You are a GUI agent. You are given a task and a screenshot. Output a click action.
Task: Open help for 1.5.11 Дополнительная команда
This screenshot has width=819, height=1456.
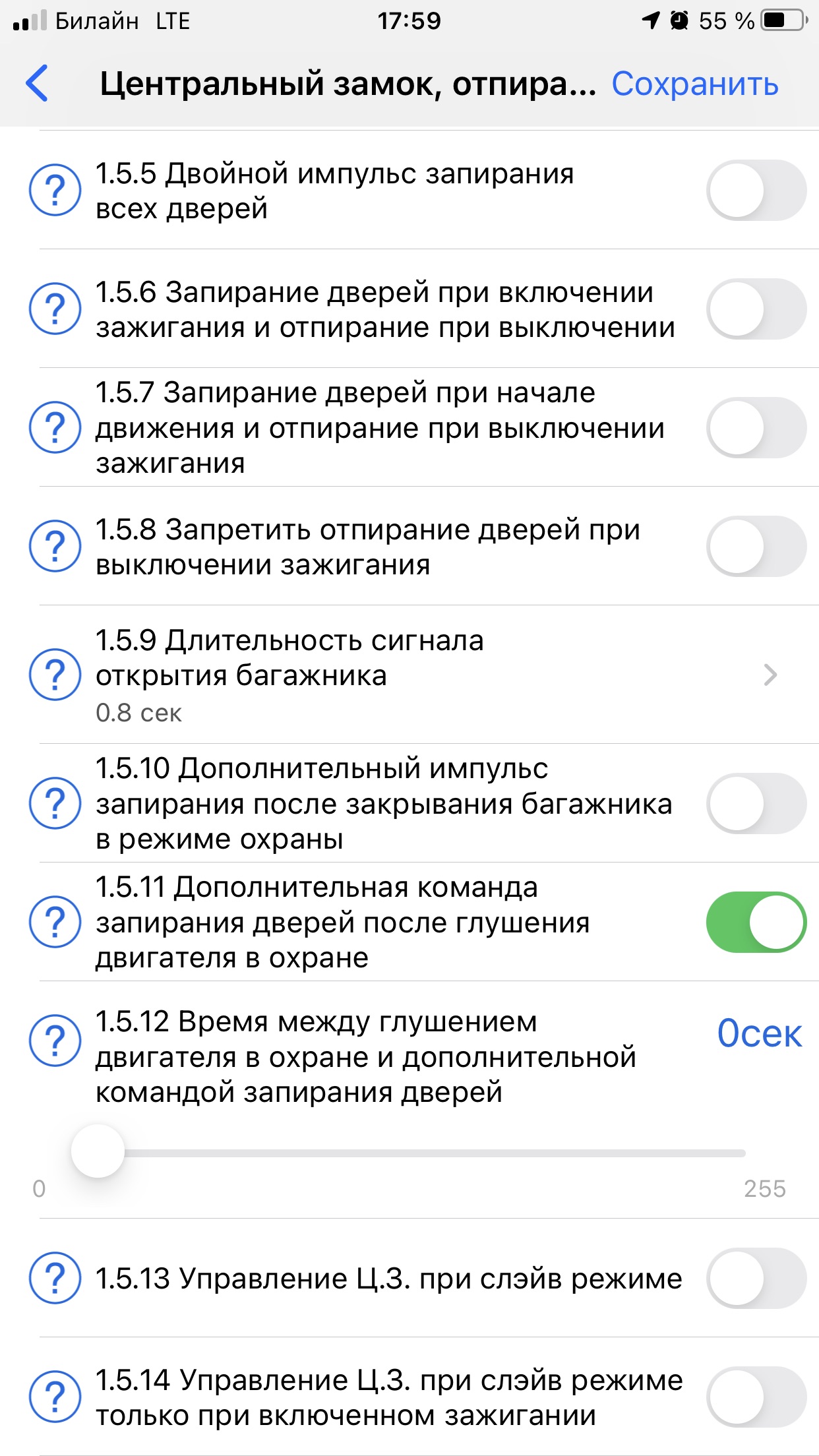(x=55, y=922)
